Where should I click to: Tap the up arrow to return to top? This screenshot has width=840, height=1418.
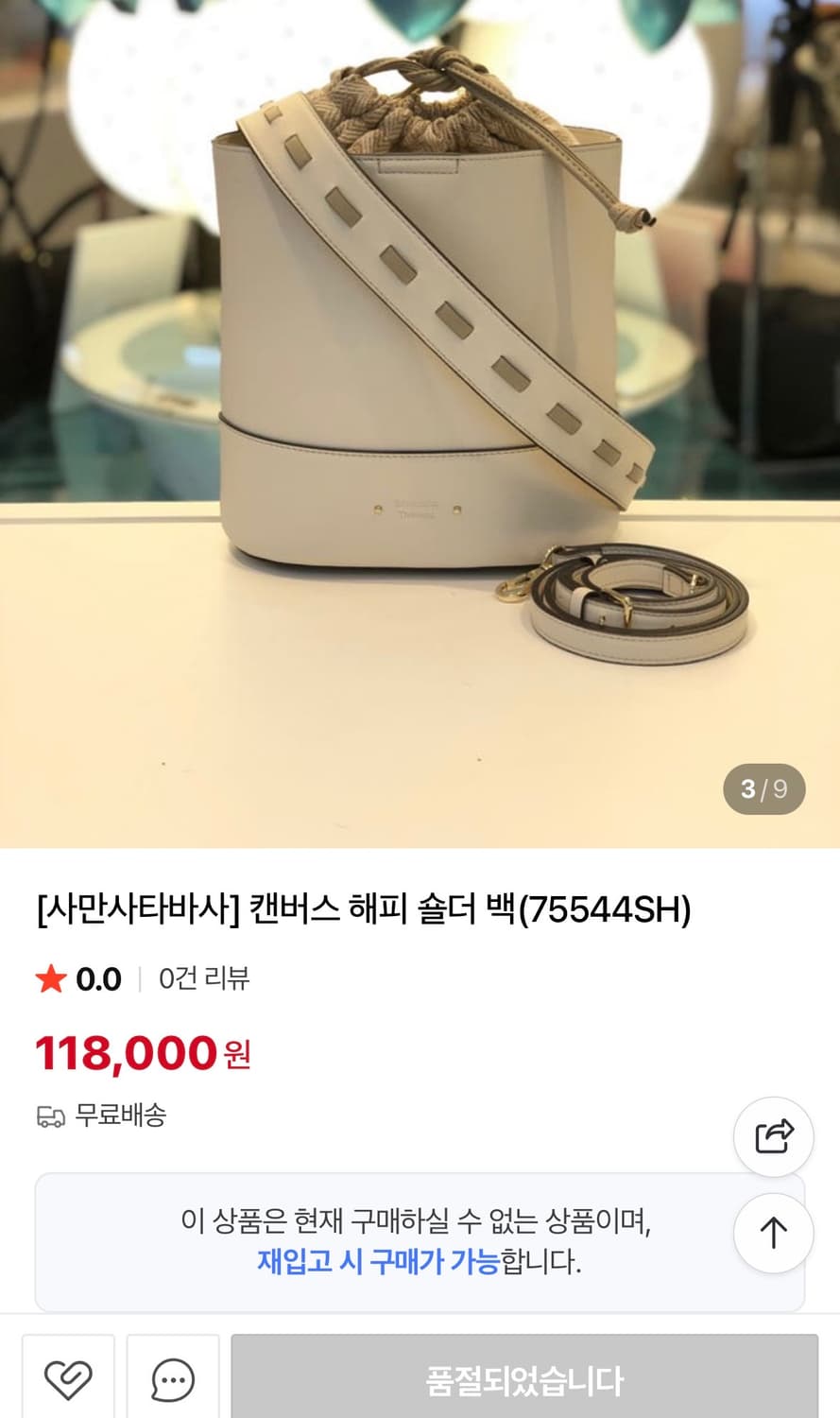(x=773, y=1232)
